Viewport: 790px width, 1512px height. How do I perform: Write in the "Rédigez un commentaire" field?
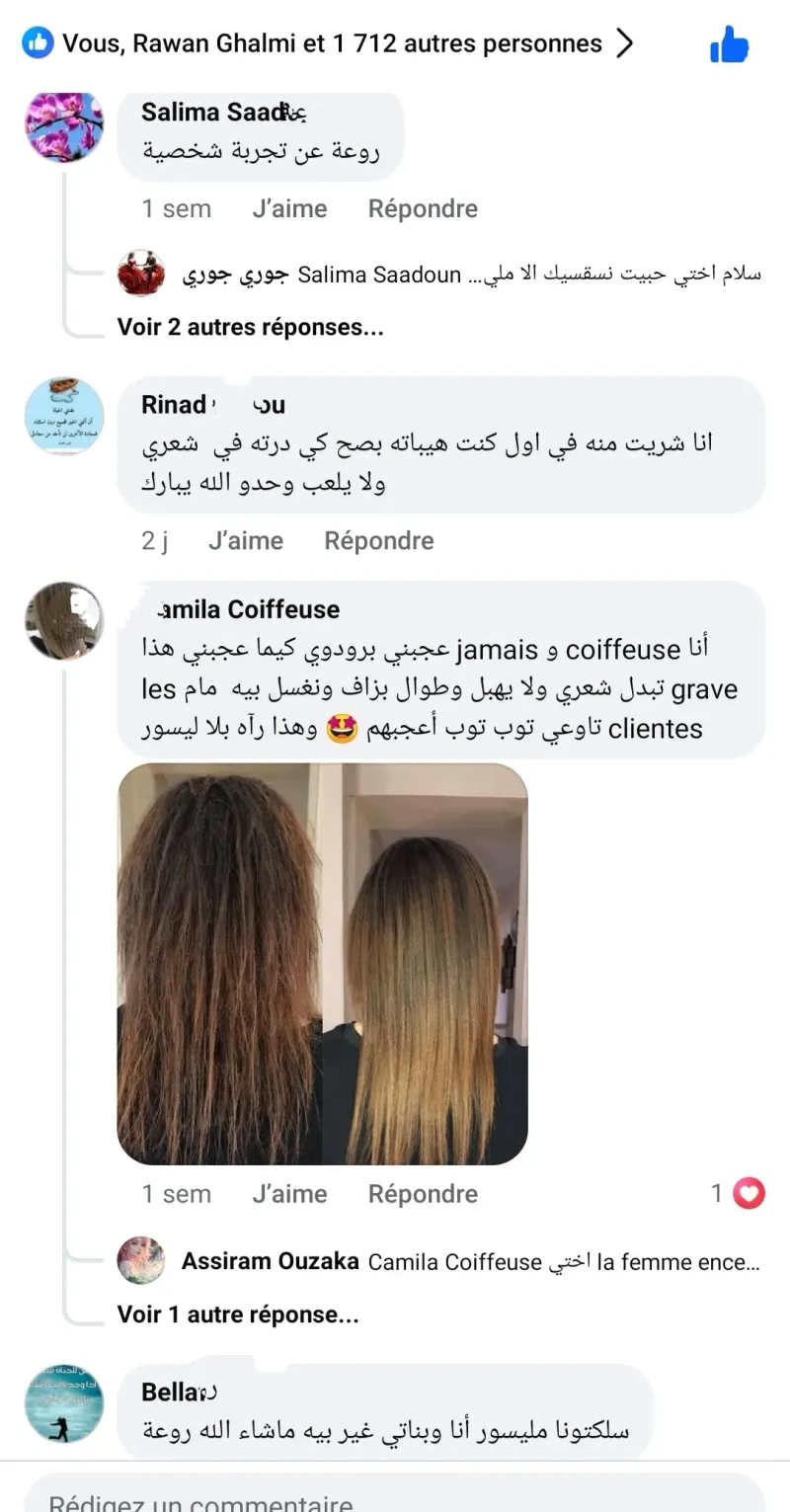395,1496
